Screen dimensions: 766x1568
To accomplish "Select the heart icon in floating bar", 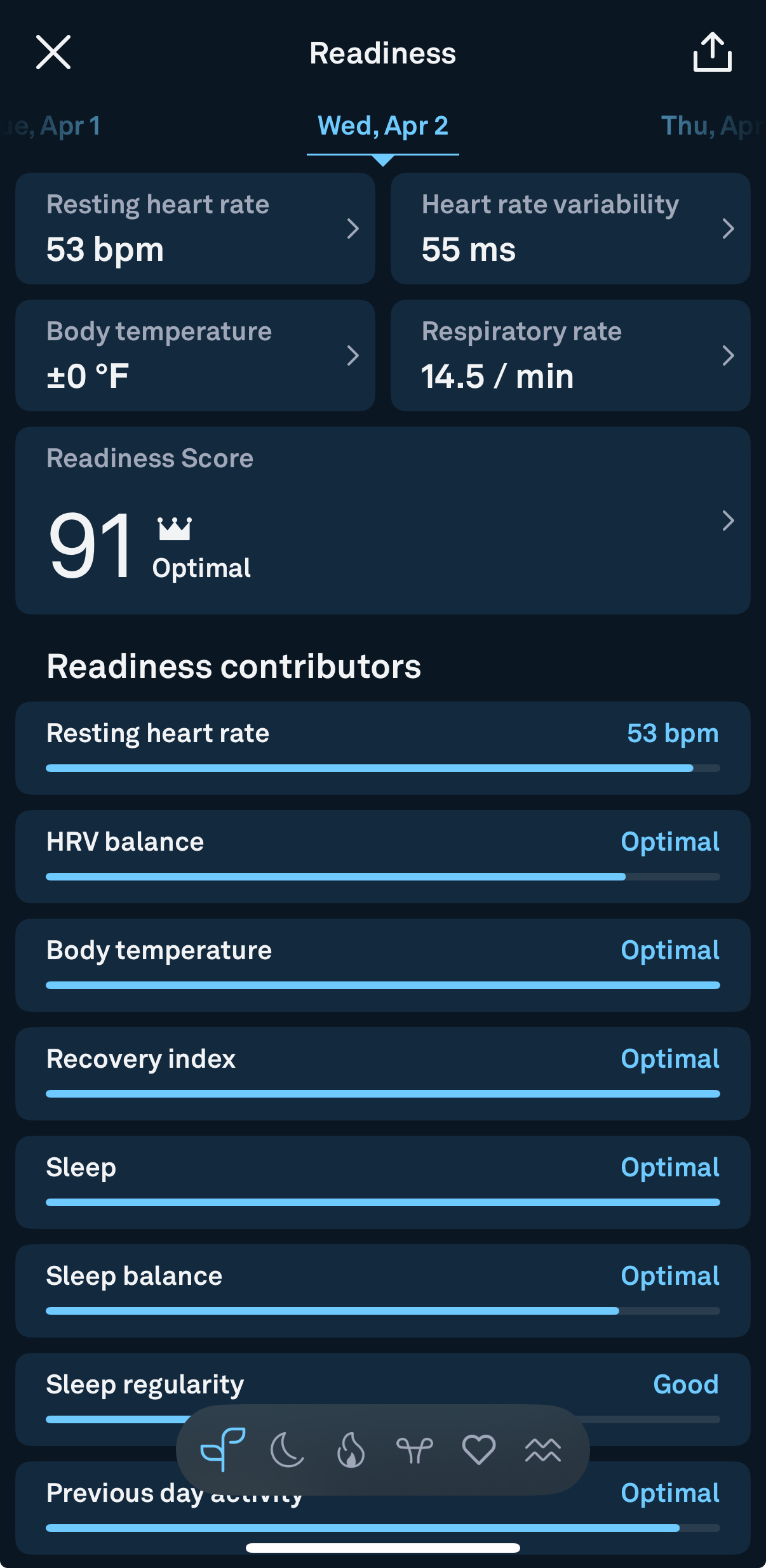I will click(x=478, y=1451).
